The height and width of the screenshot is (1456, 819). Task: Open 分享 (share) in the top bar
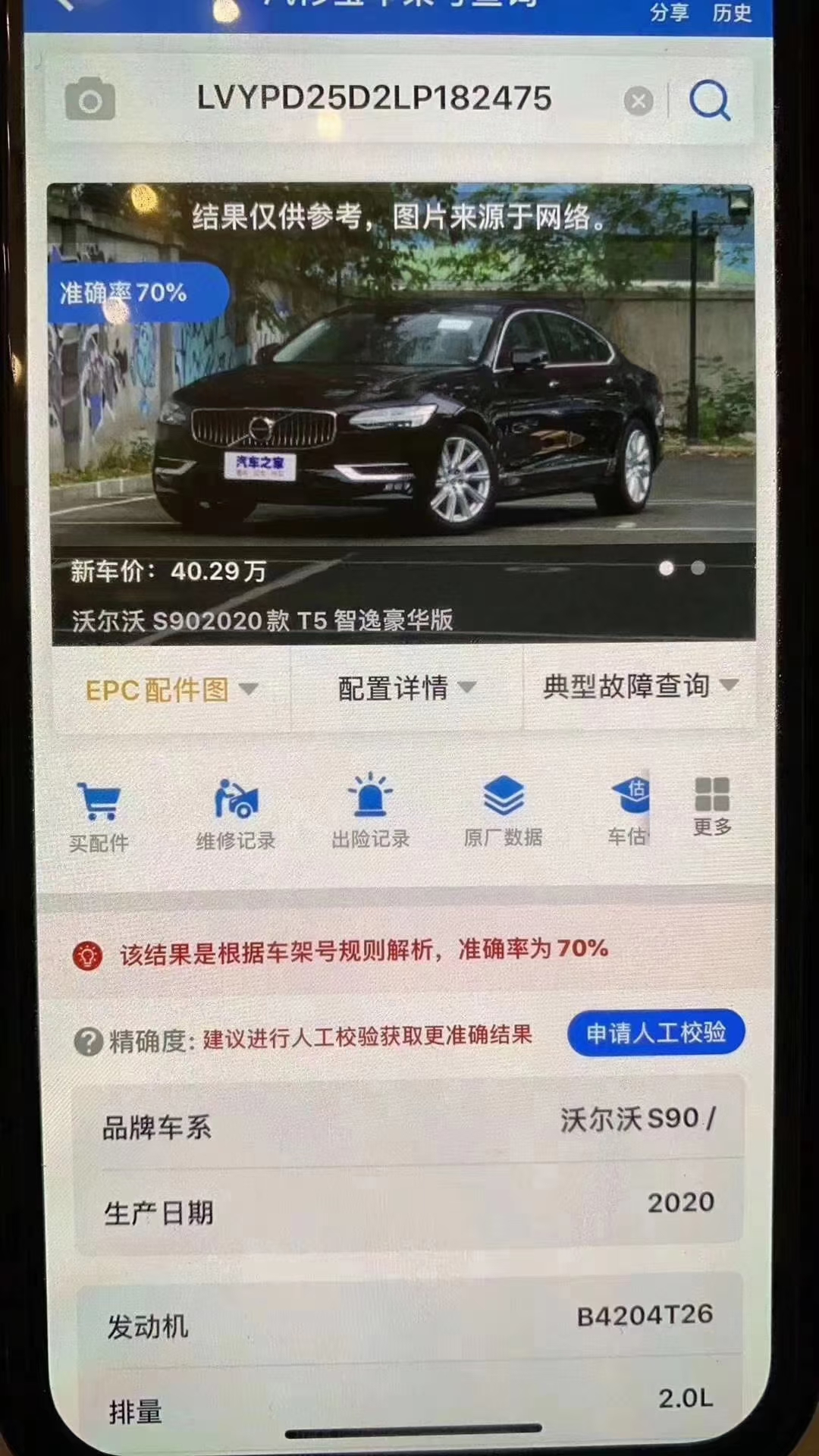pyautogui.click(x=669, y=13)
